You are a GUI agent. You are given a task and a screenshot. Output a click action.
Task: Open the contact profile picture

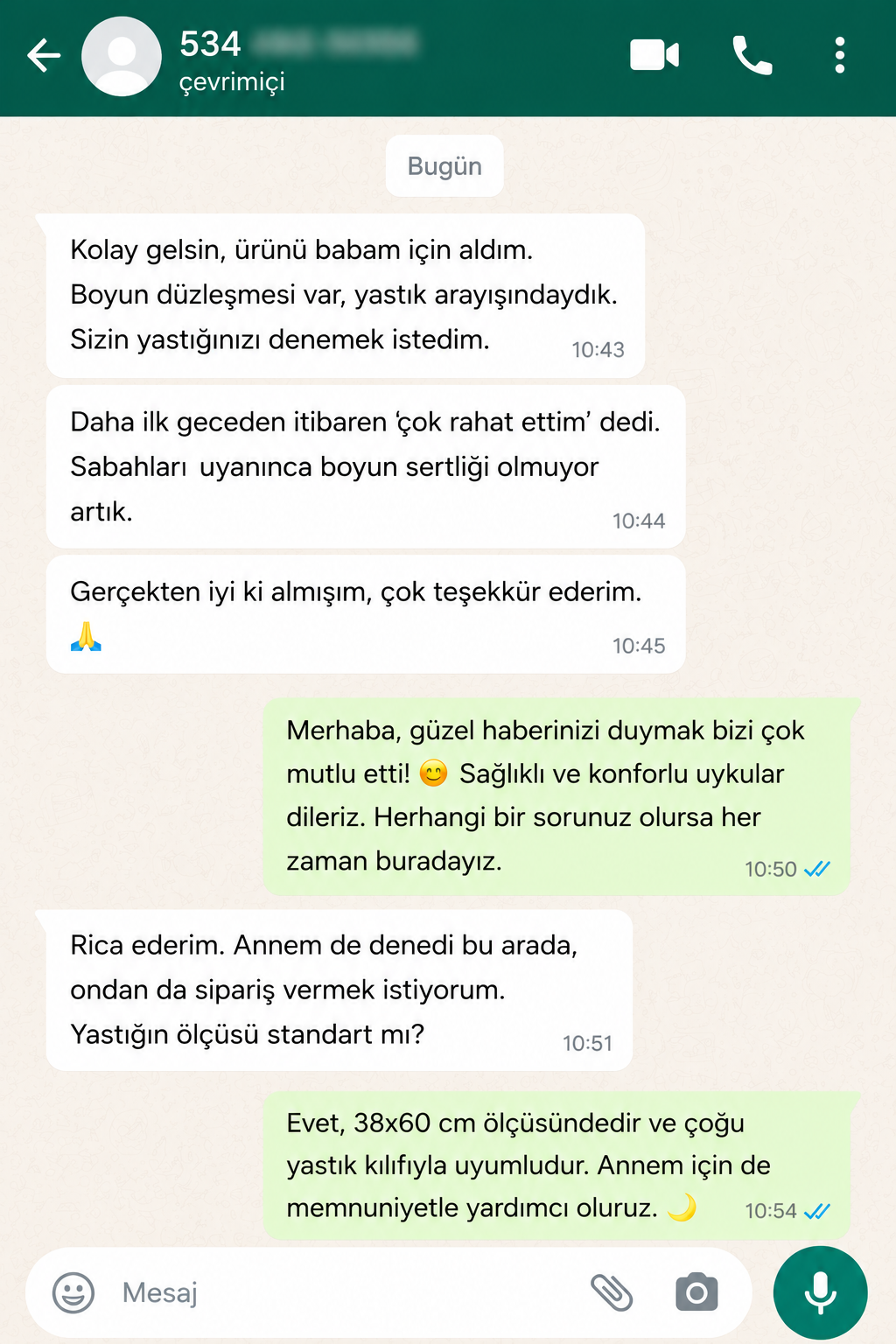click(x=122, y=56)
